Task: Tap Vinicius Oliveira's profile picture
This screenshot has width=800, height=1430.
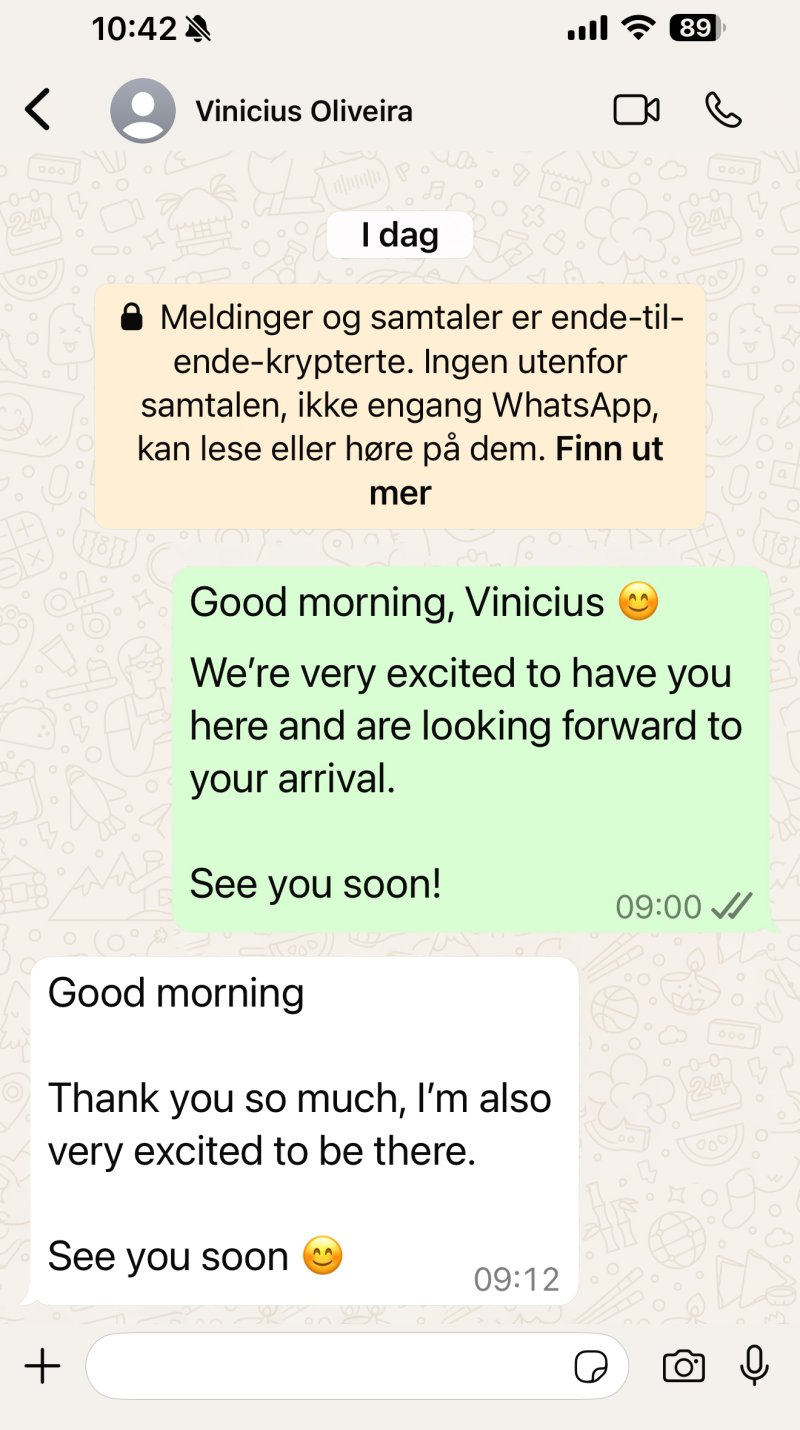Action: pos(143,110)
